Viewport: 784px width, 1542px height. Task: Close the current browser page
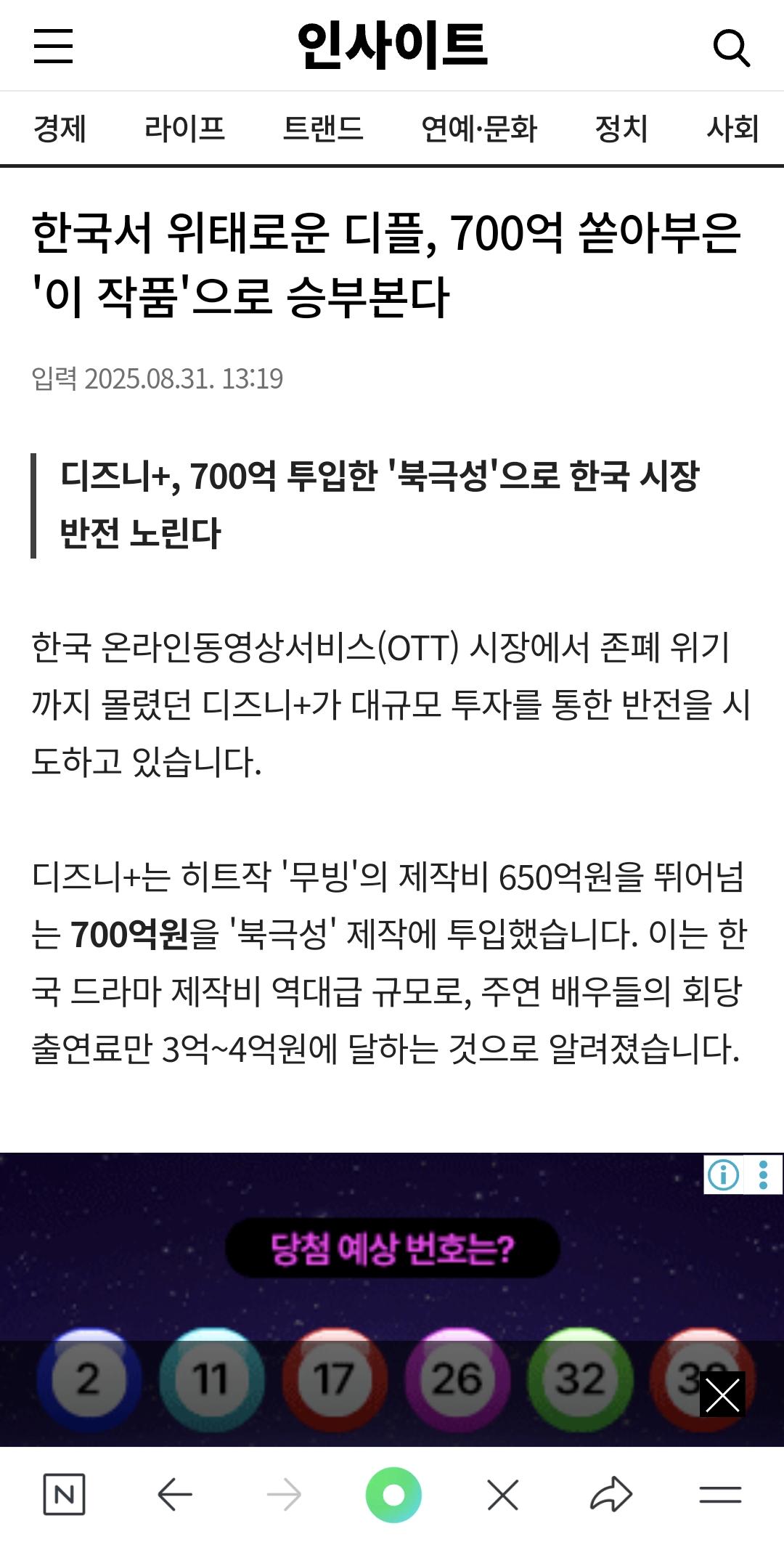(502, 1495)
